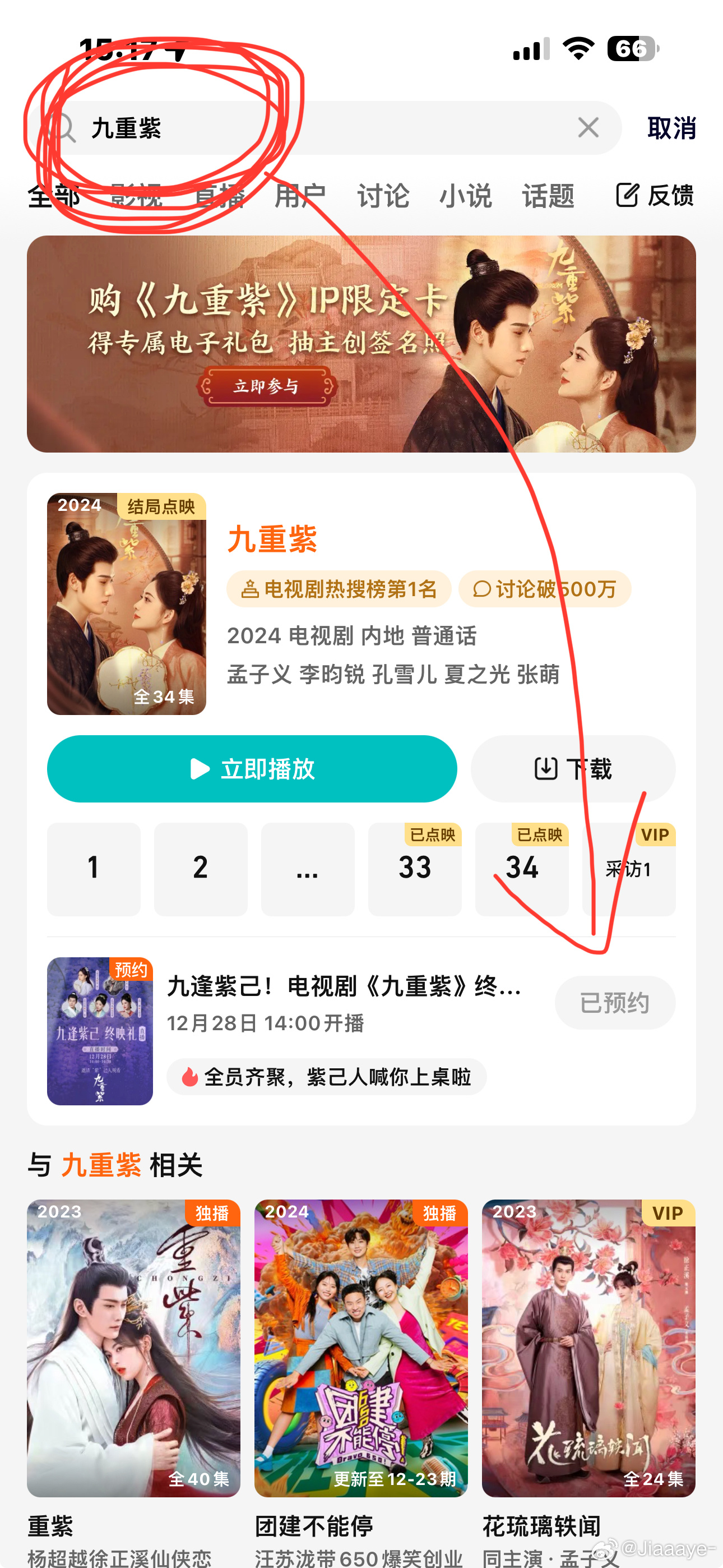
Task: Clear the search text with the X
Action: [x=588, y=128]
